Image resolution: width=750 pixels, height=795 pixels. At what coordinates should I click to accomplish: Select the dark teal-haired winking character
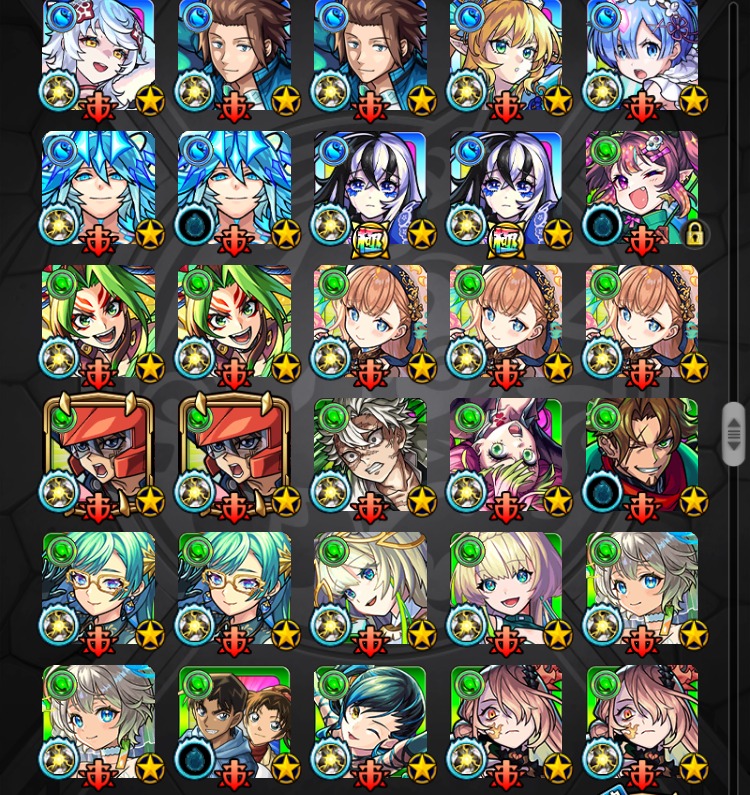370,722
